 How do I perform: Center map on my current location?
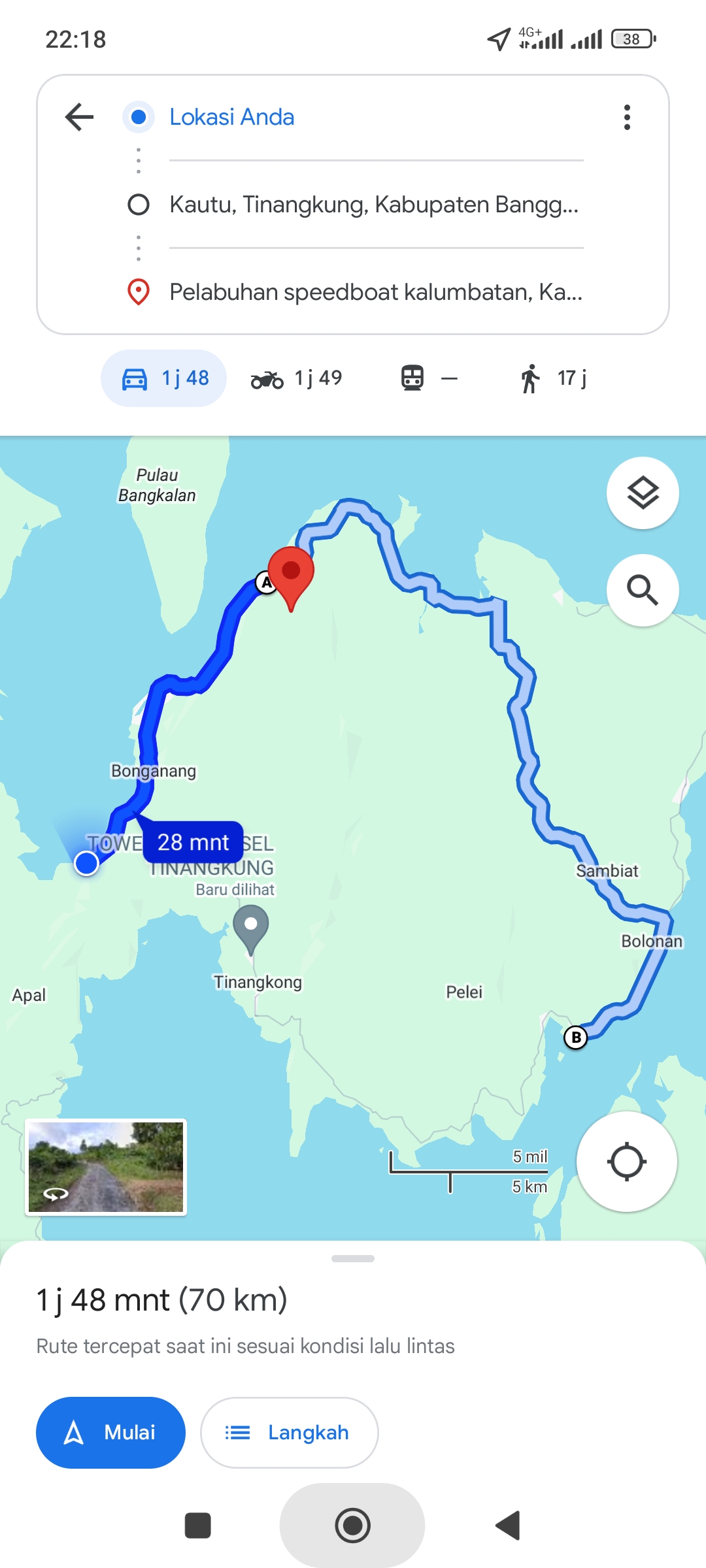coord(627,1162)
